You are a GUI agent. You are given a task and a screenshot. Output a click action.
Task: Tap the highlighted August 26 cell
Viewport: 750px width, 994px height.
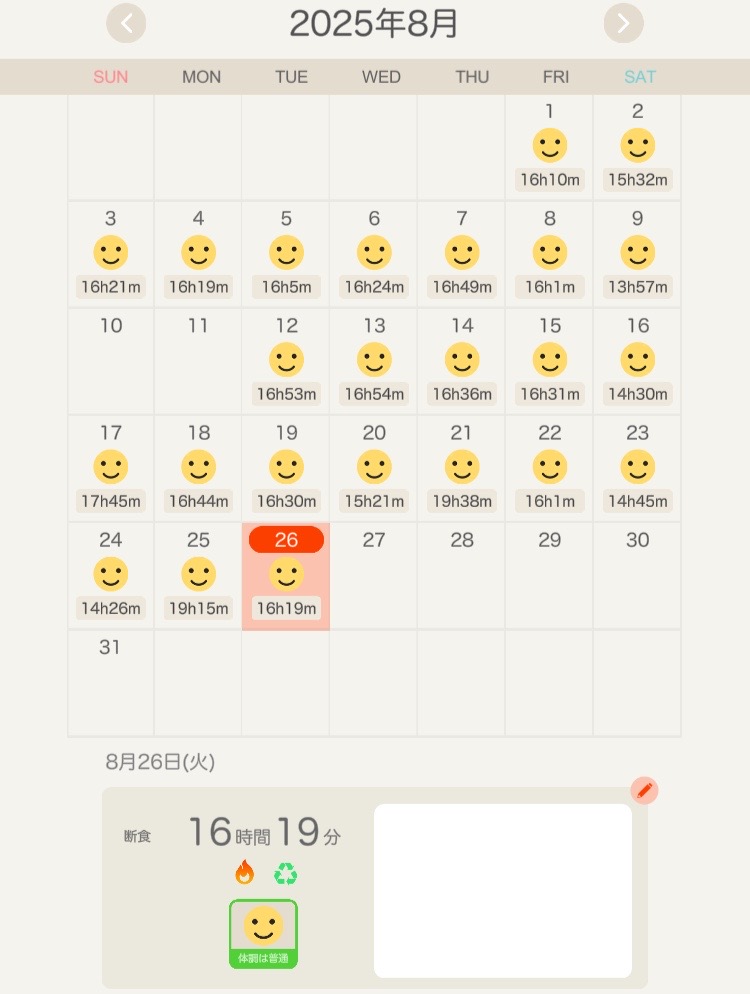pos(286,577)
